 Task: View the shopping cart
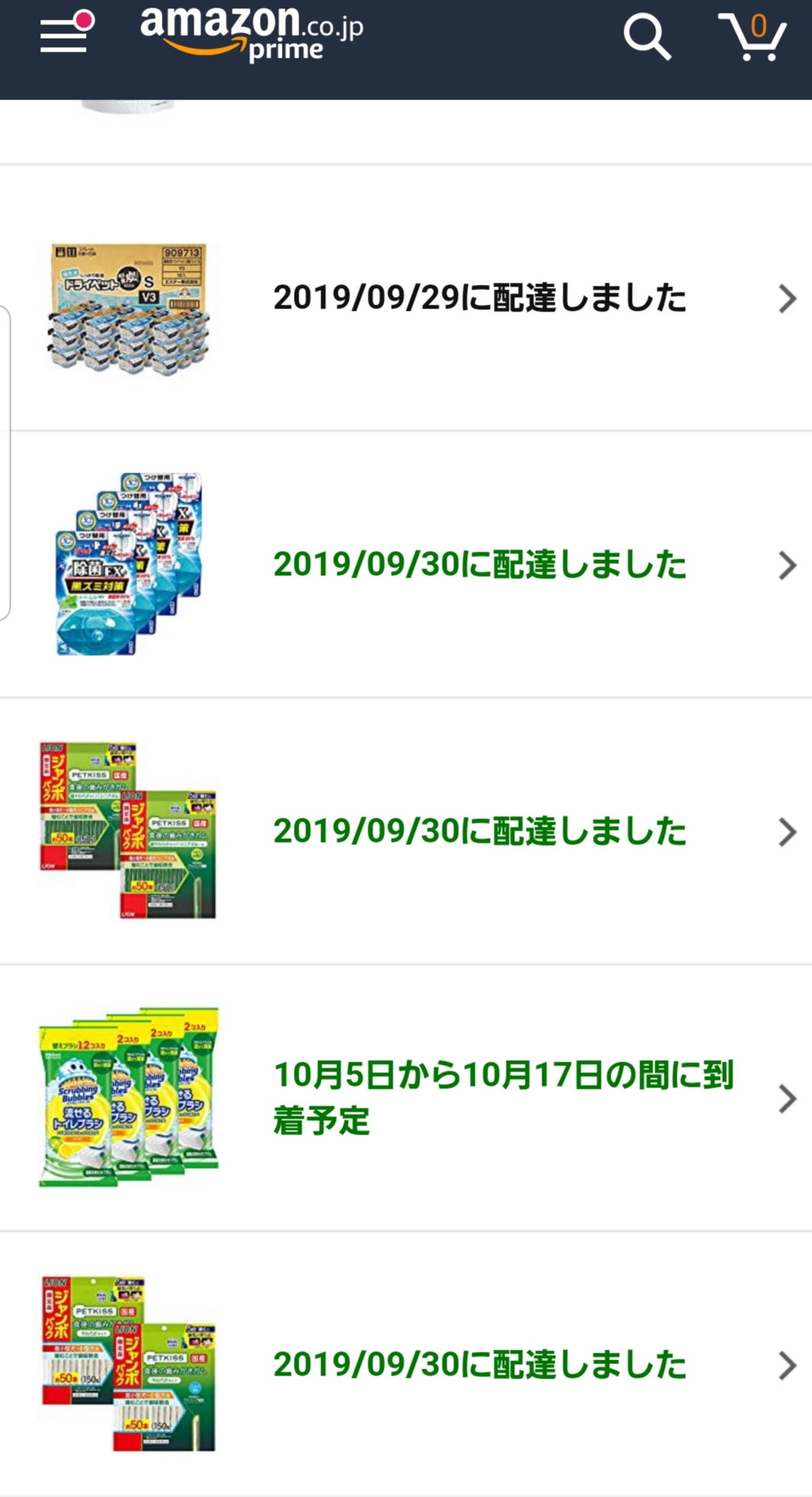[x=753, y=36]
